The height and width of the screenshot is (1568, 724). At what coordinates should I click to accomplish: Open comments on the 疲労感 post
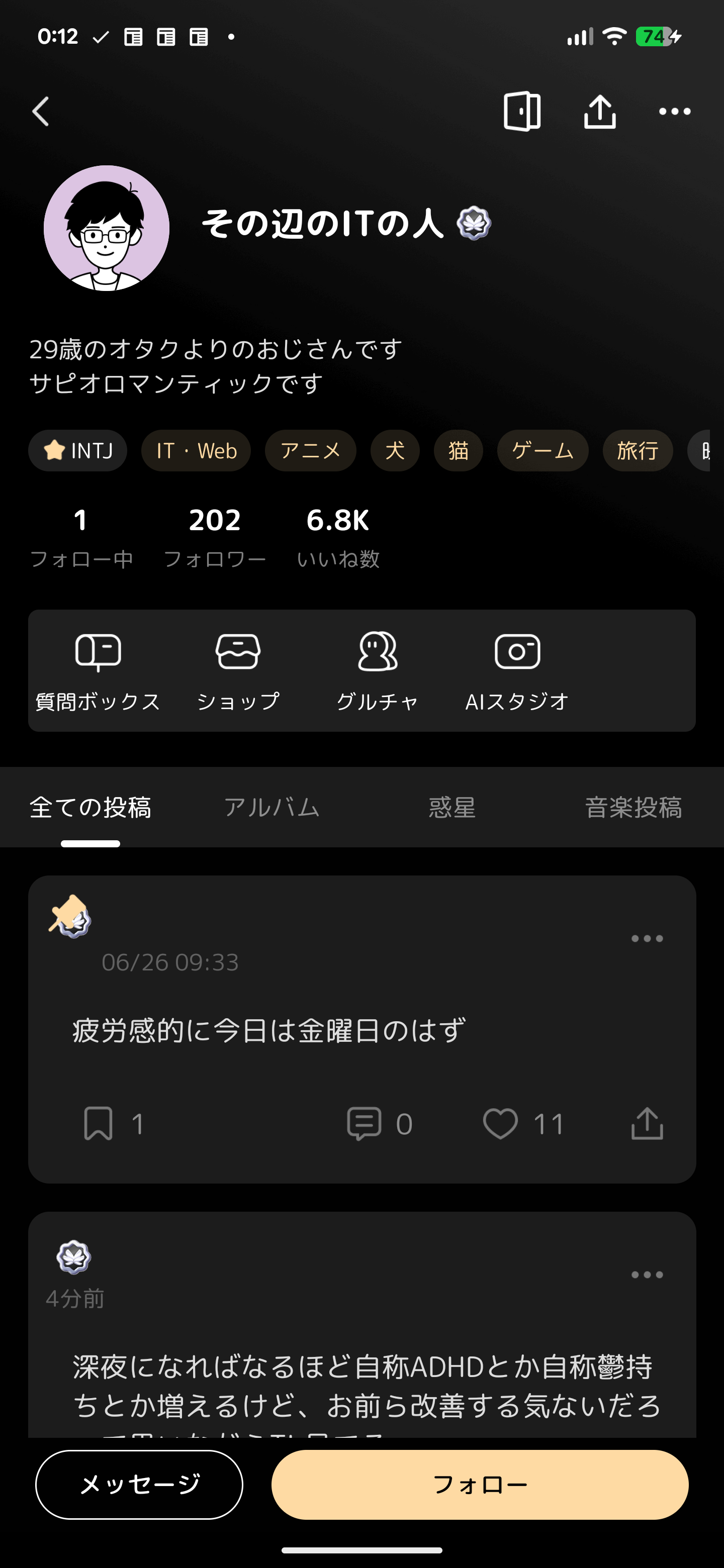366,1123
